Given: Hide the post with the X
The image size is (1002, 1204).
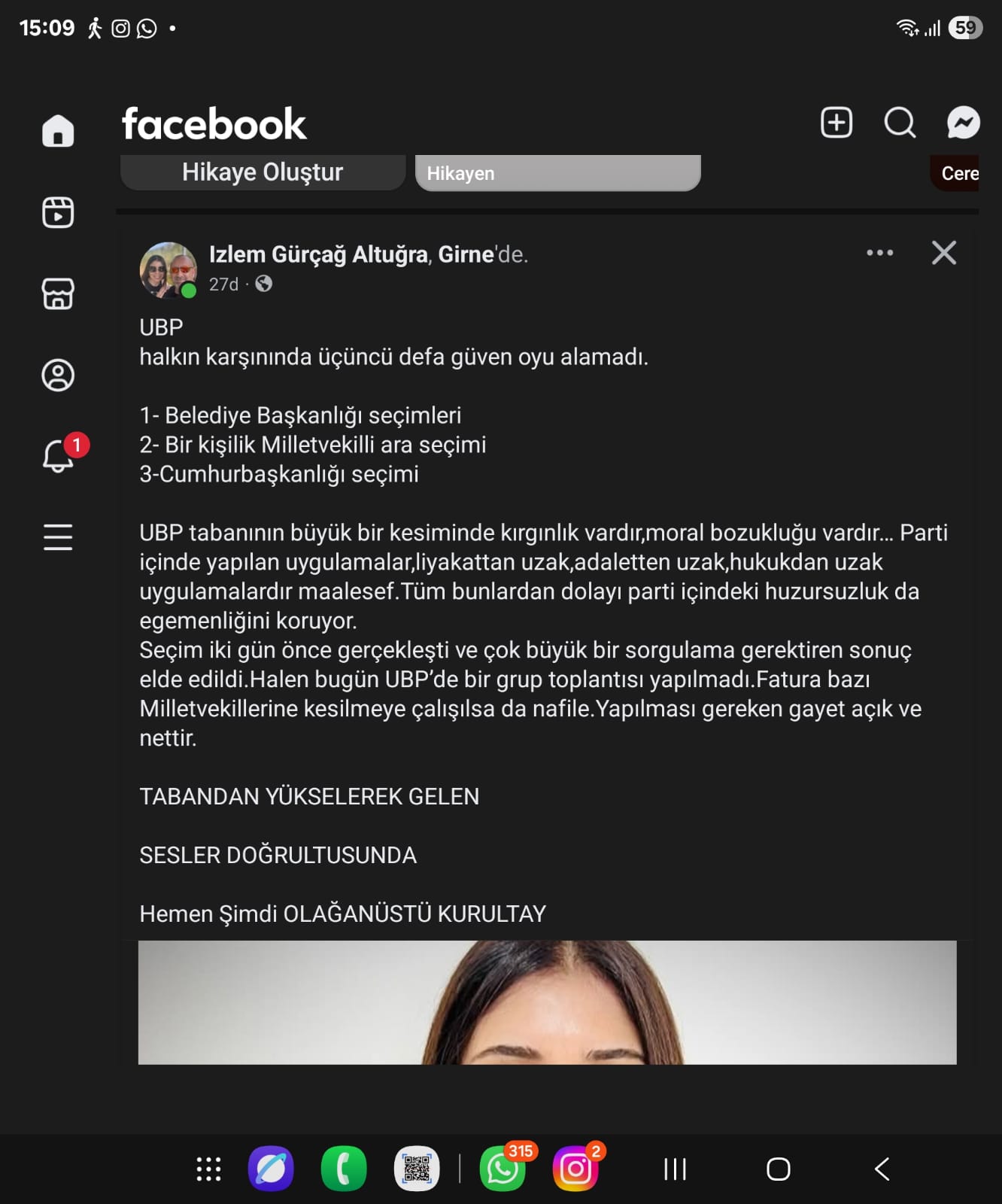Looking at the screenshot, I should [x=943, y=254].
